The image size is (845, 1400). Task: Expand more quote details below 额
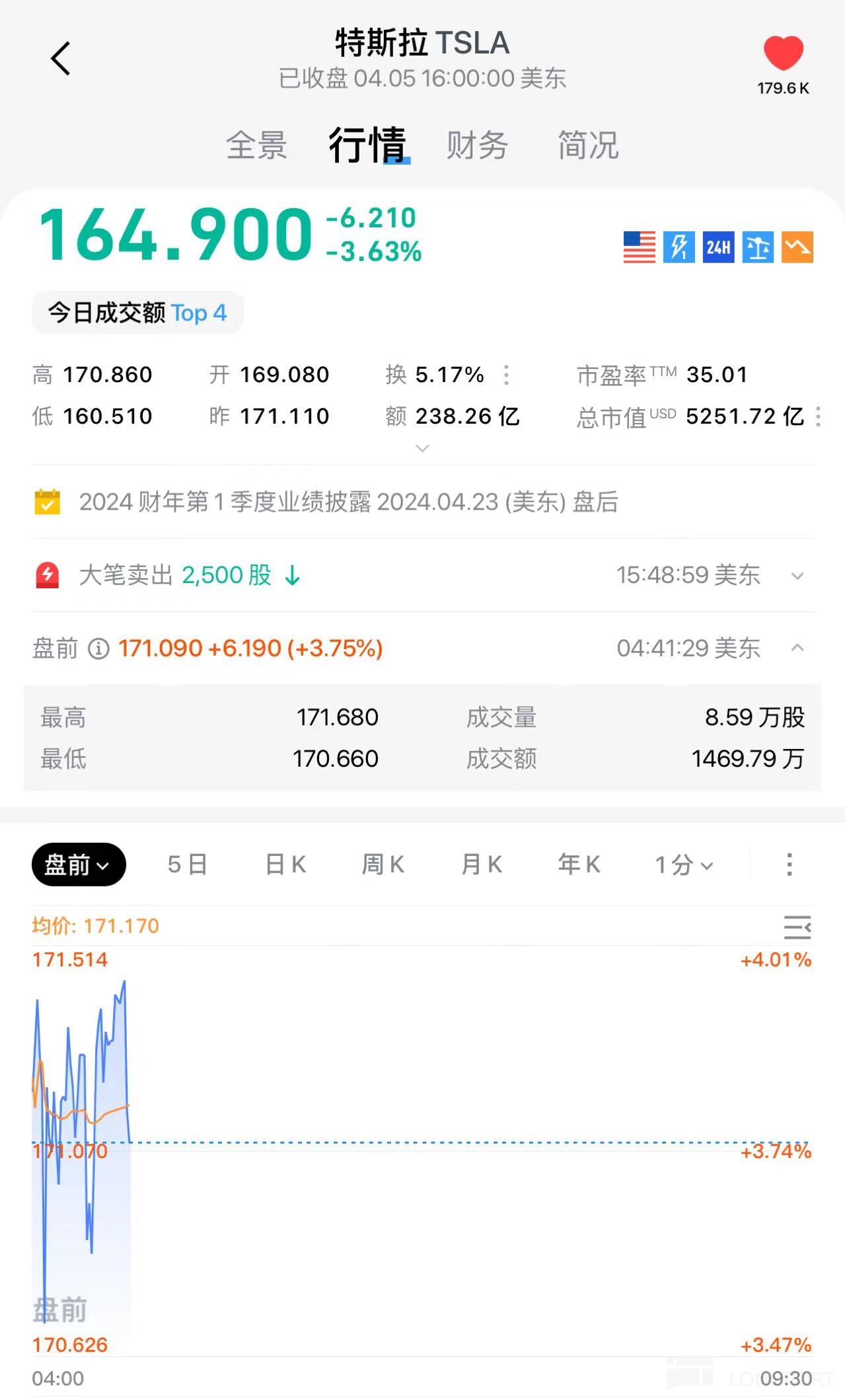422,449
